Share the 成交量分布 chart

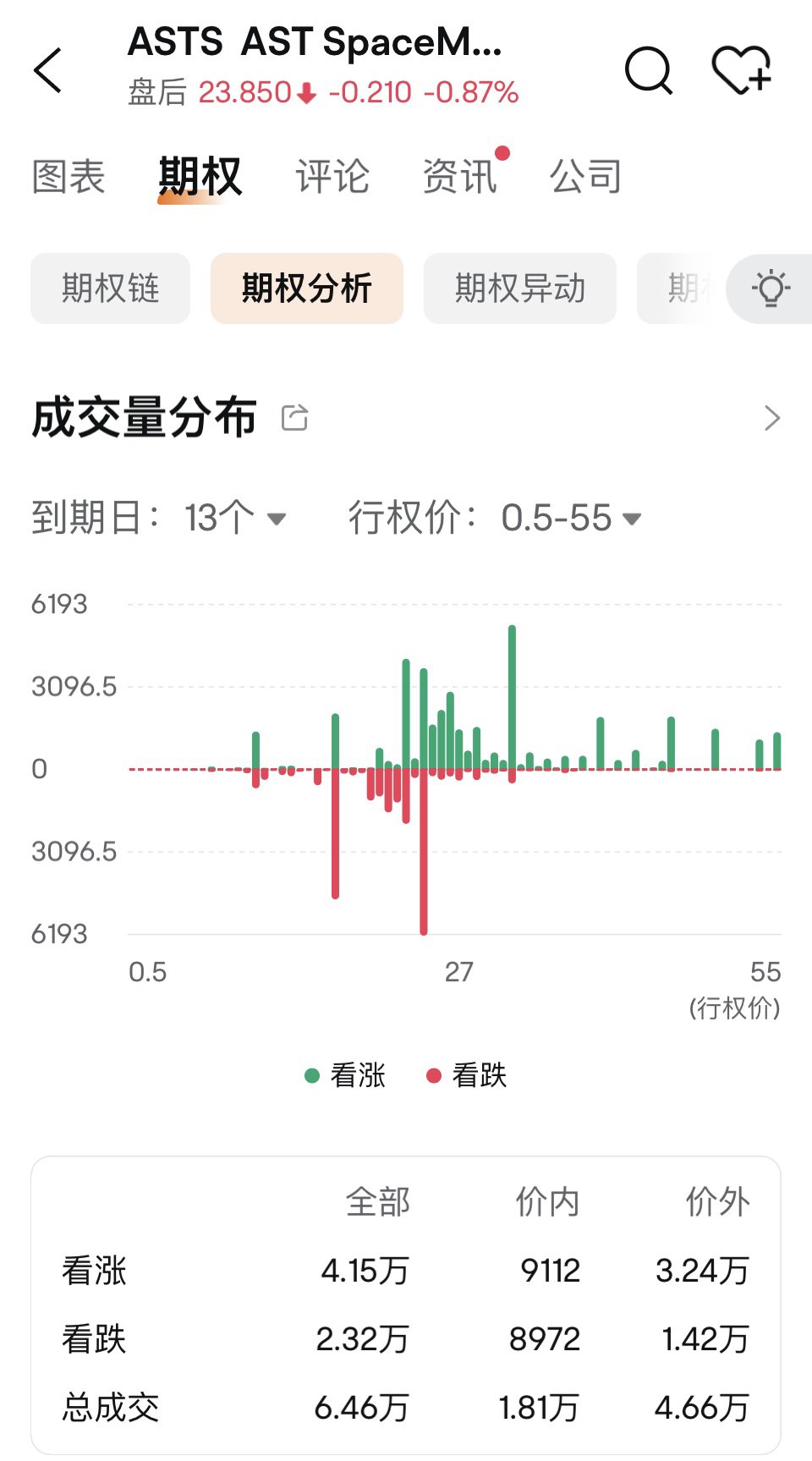coord(294,417)
